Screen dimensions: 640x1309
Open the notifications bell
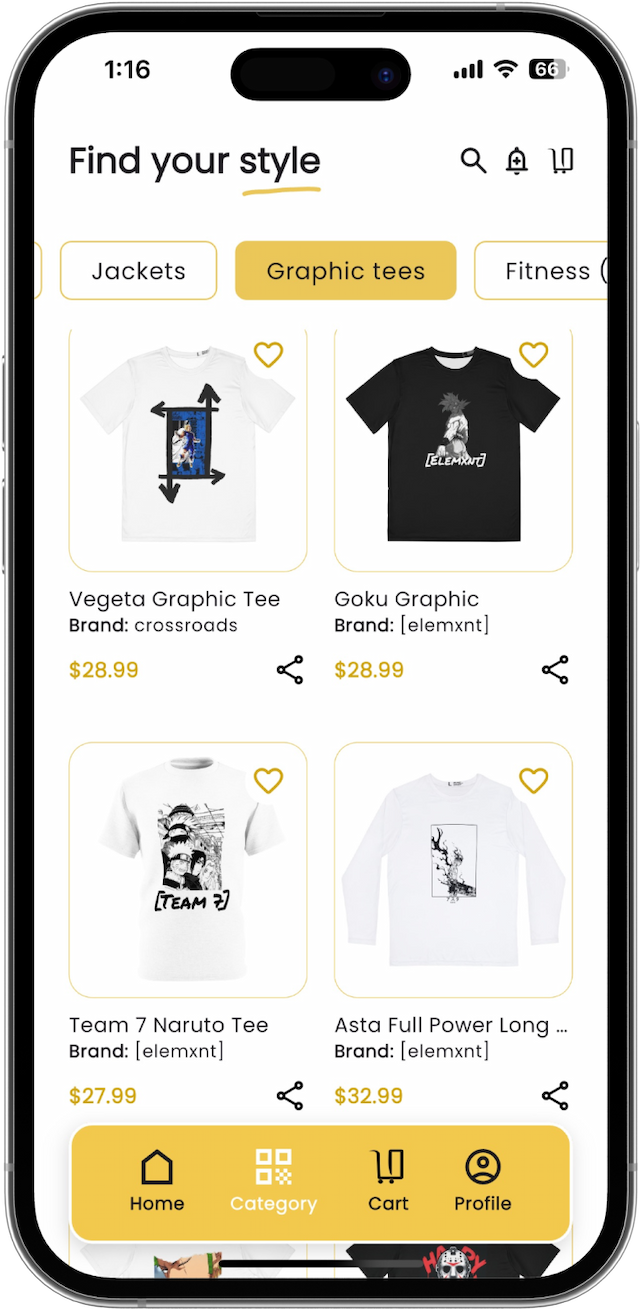pos(517,161)
